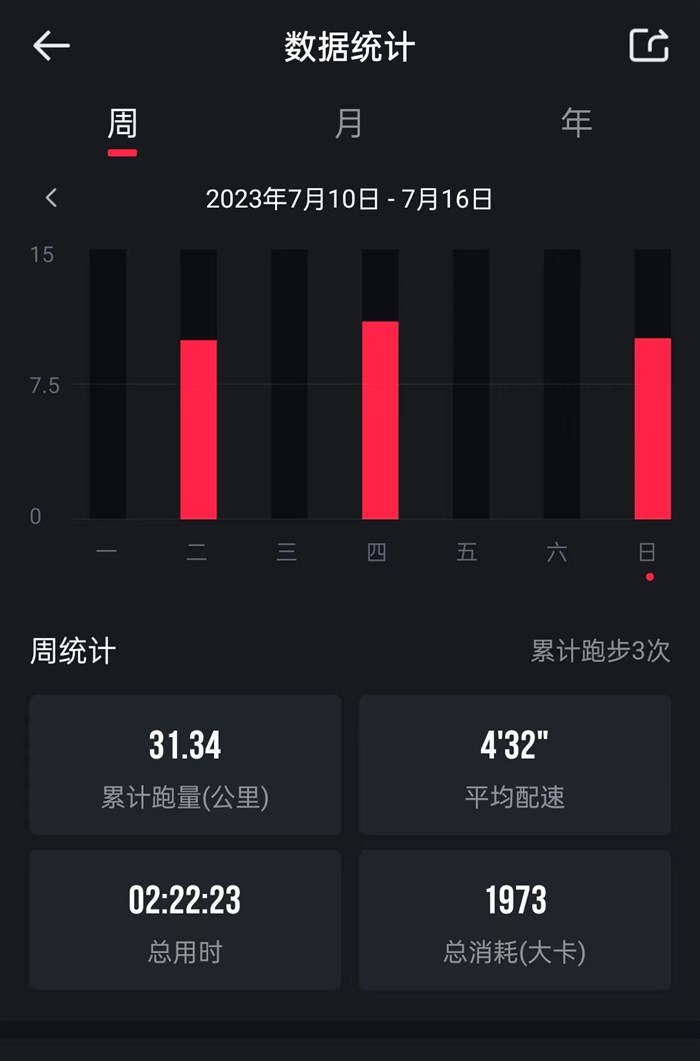
Task: Go to the previous week
Action: tap(52, 198)
